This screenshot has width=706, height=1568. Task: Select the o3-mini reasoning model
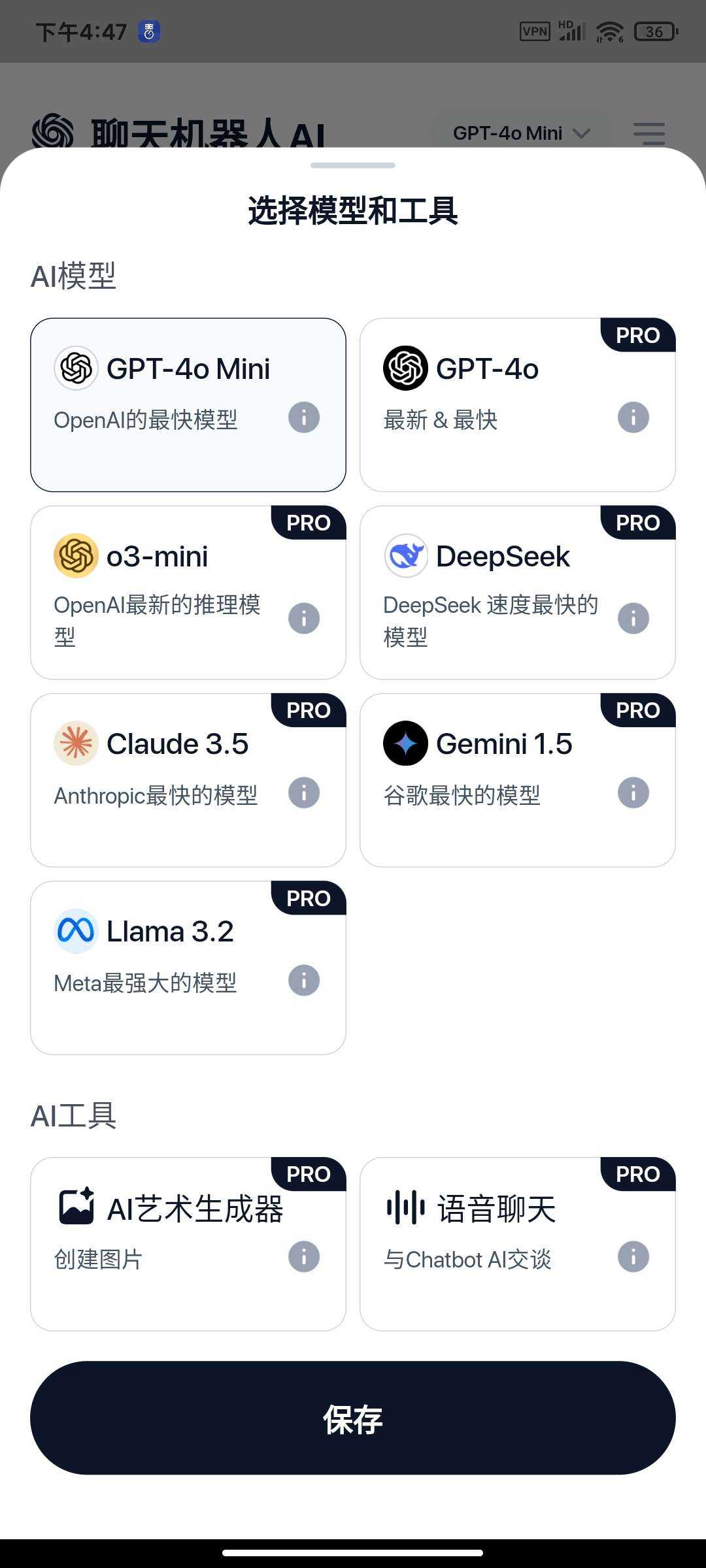click(188, 593)
